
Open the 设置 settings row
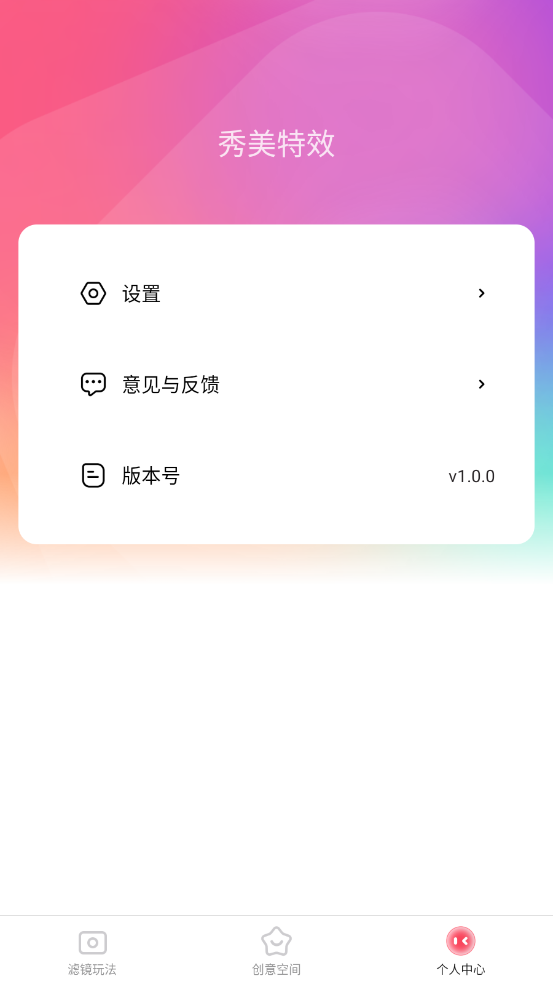point(276,293)
